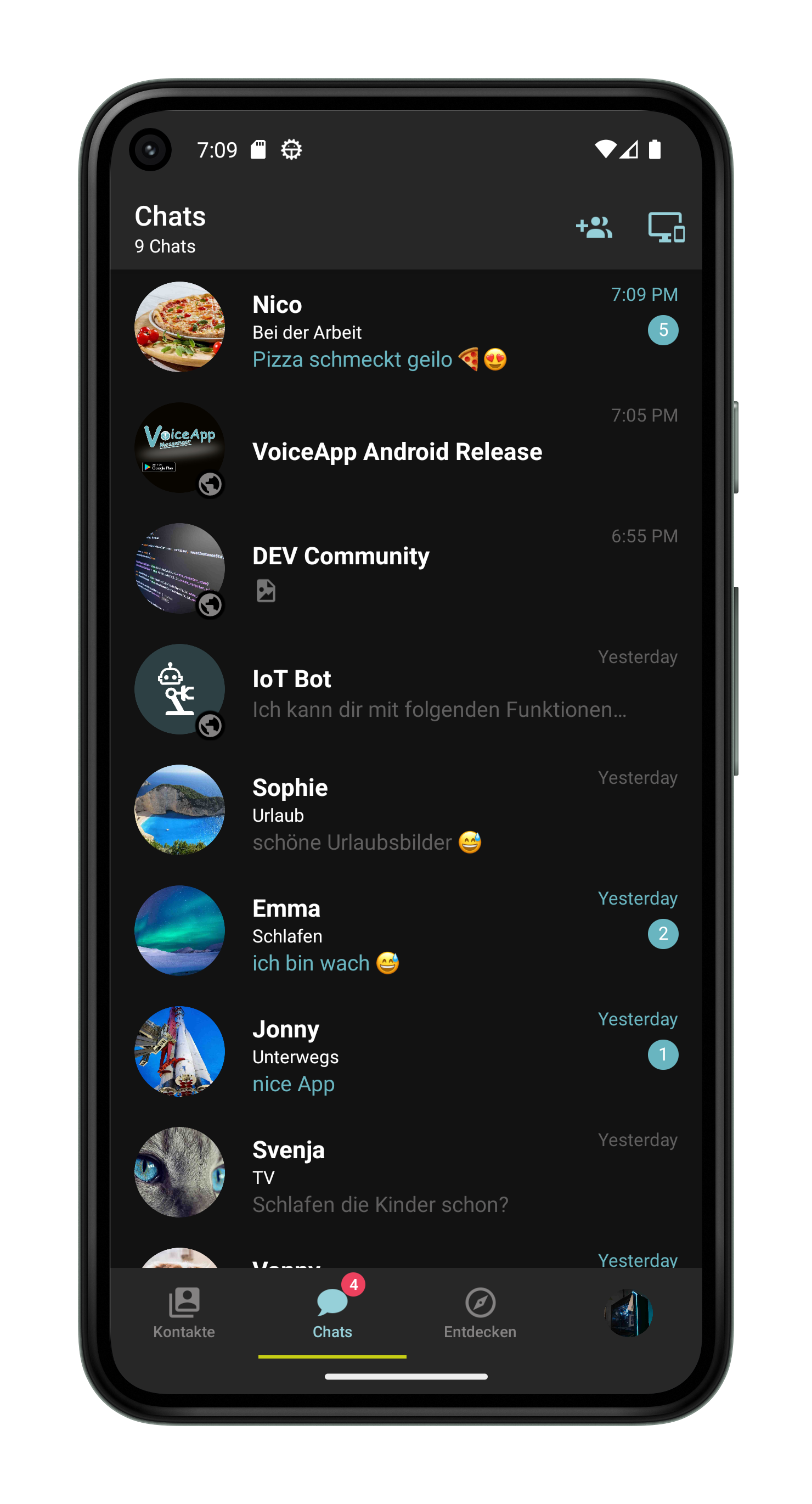This screenshot has width=812, height=1504.
Task: Select the Chats tab
Action: tap(332, 1312)
